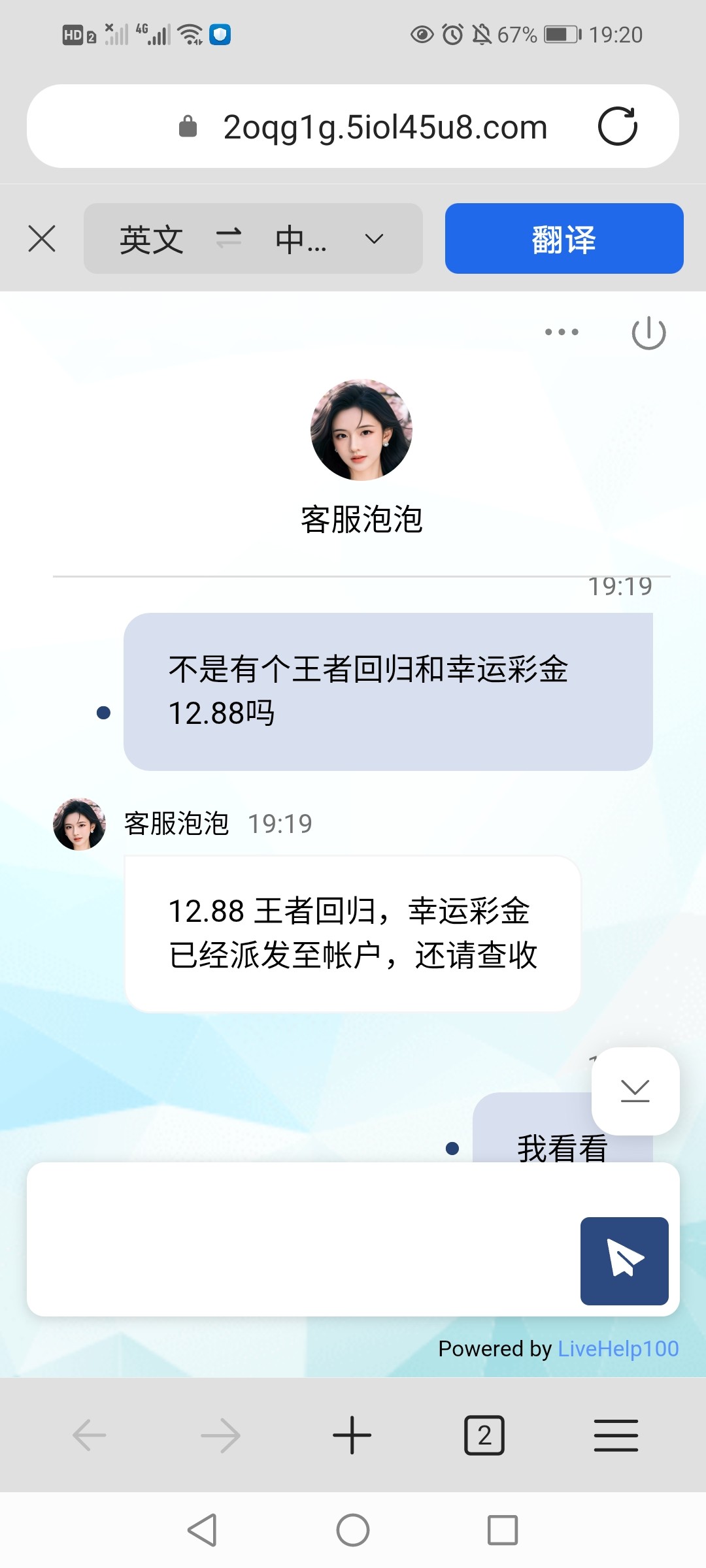The width and height of the screenshot is (706, 1568).
Task: End the chat with the power icon
Action: point(648,333)
